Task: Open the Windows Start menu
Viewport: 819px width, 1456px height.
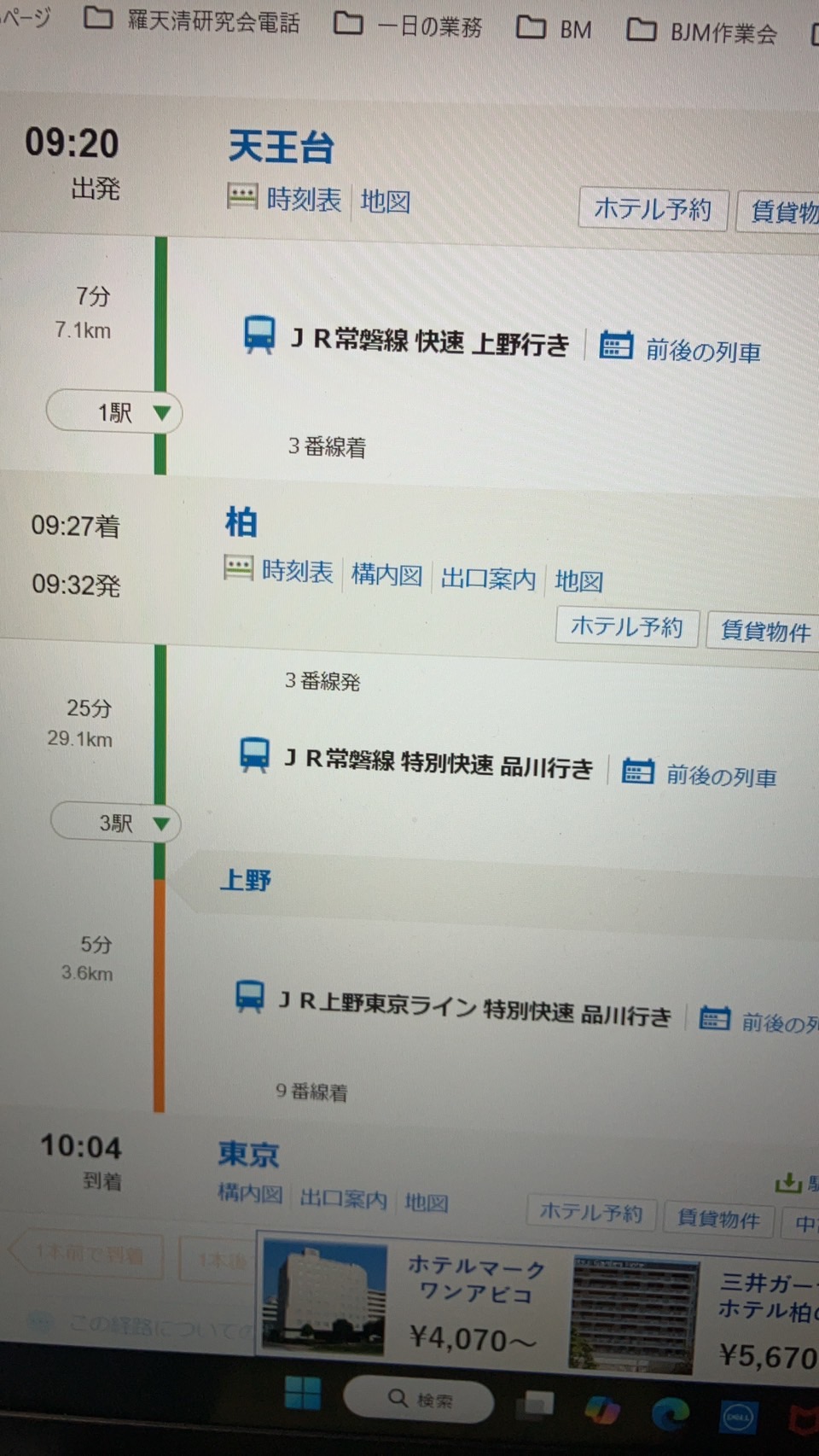Action: [302, 1395]
